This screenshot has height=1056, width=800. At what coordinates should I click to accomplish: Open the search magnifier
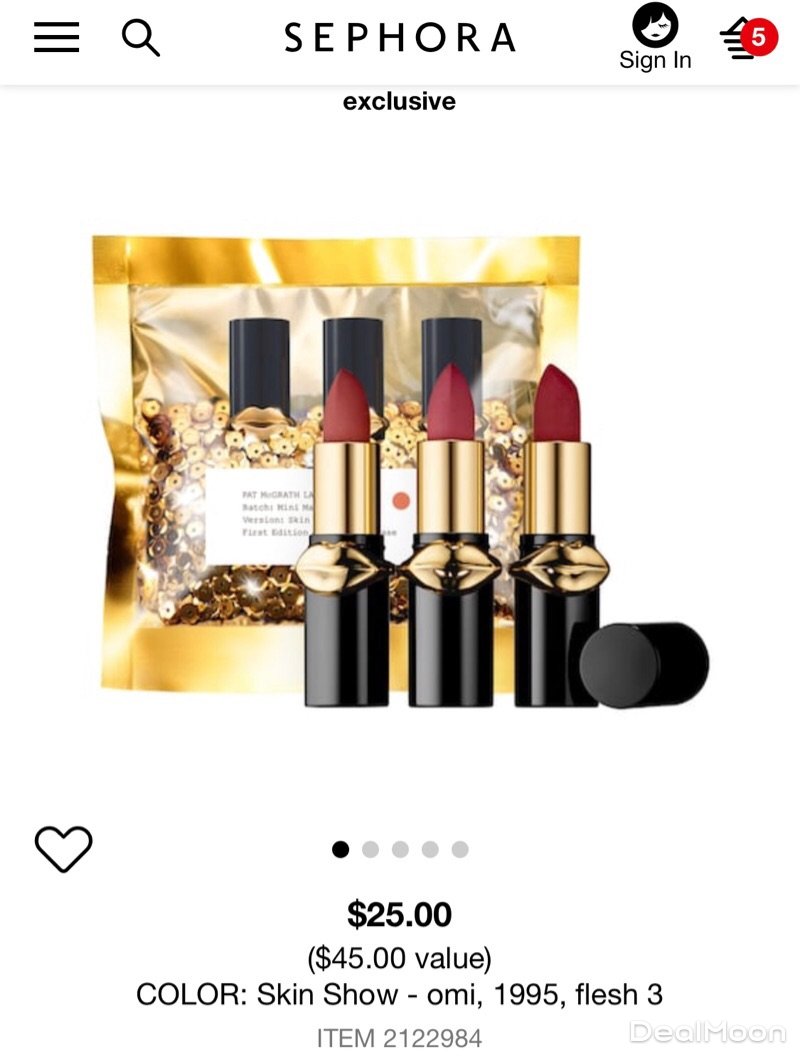click(140, 38)
